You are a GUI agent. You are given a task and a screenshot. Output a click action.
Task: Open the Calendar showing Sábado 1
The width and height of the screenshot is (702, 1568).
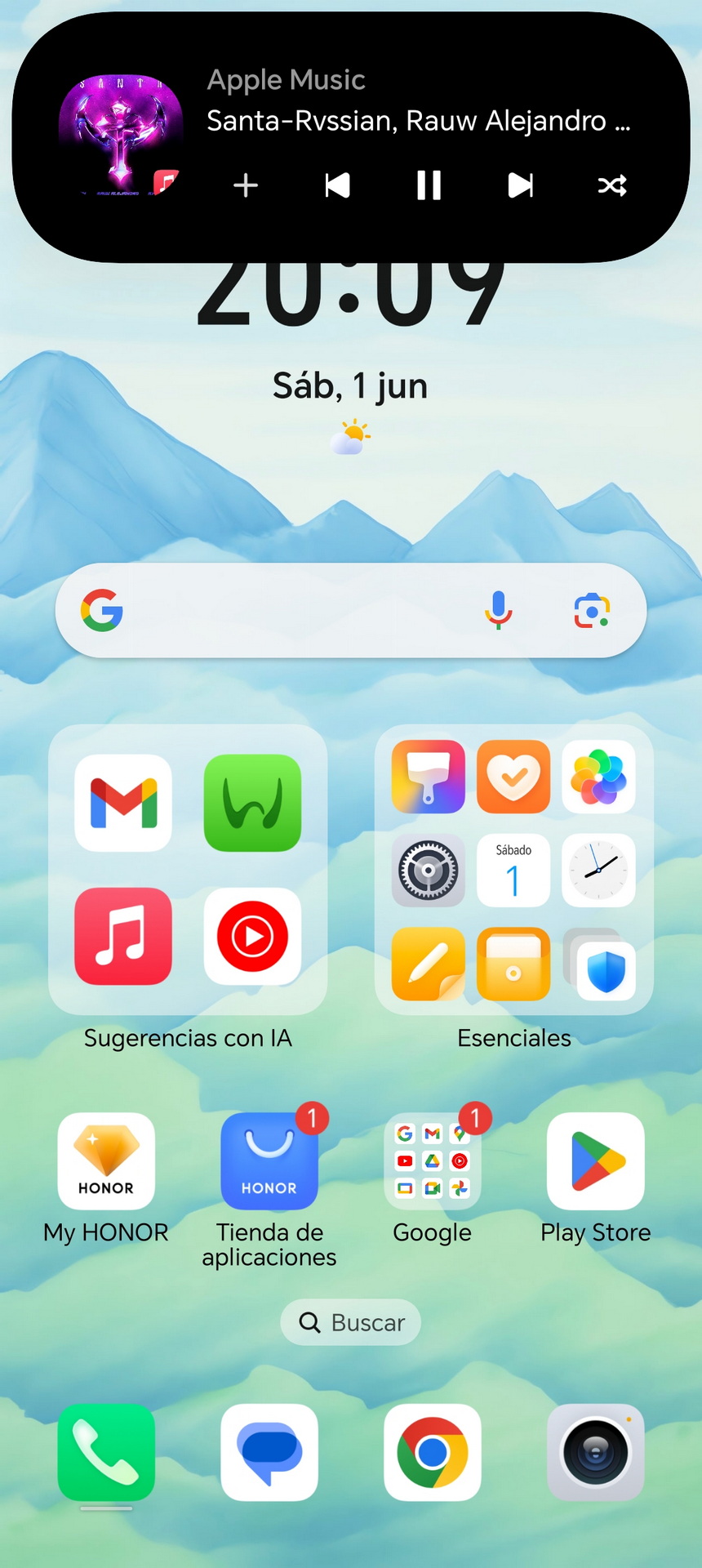(x=513, y=870)
